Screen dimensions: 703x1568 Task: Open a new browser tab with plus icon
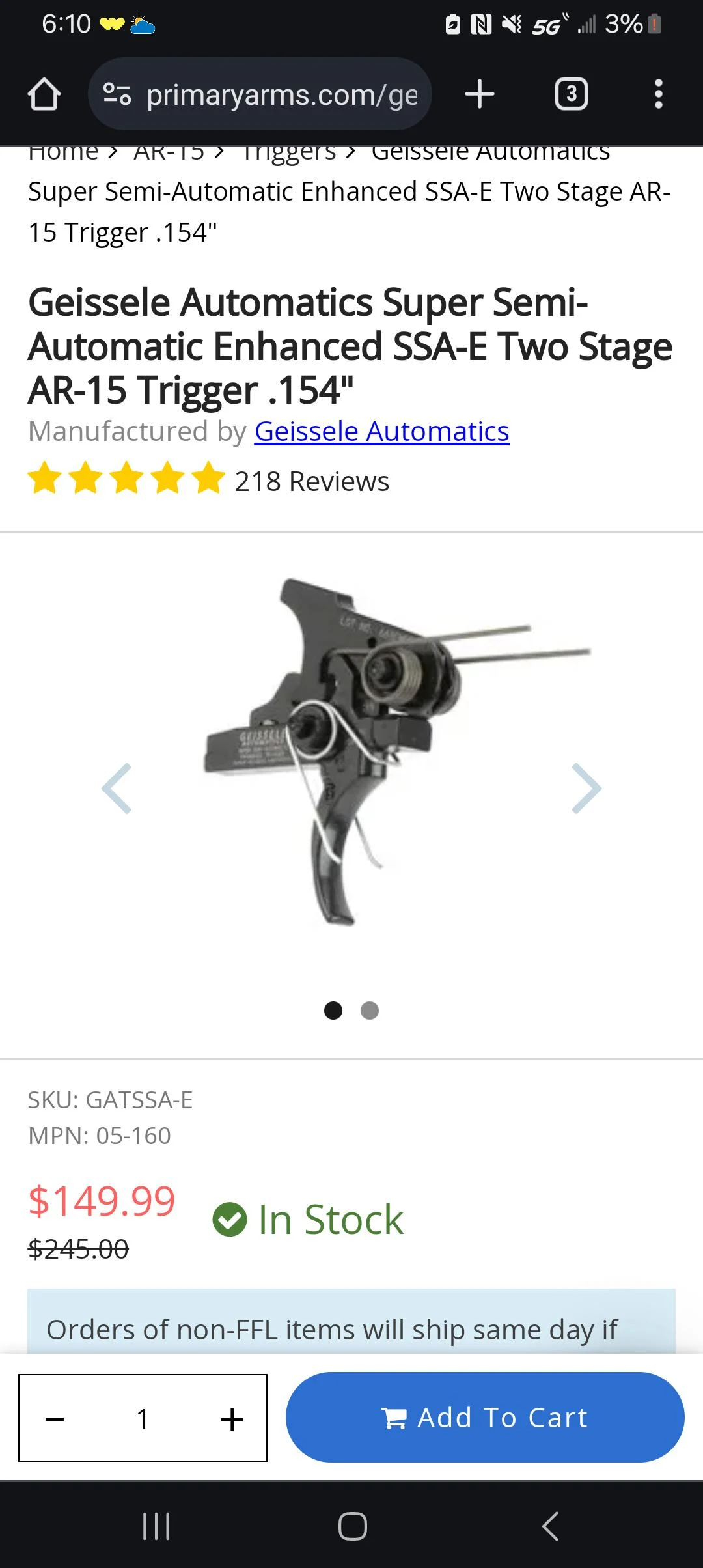[480, 93]
